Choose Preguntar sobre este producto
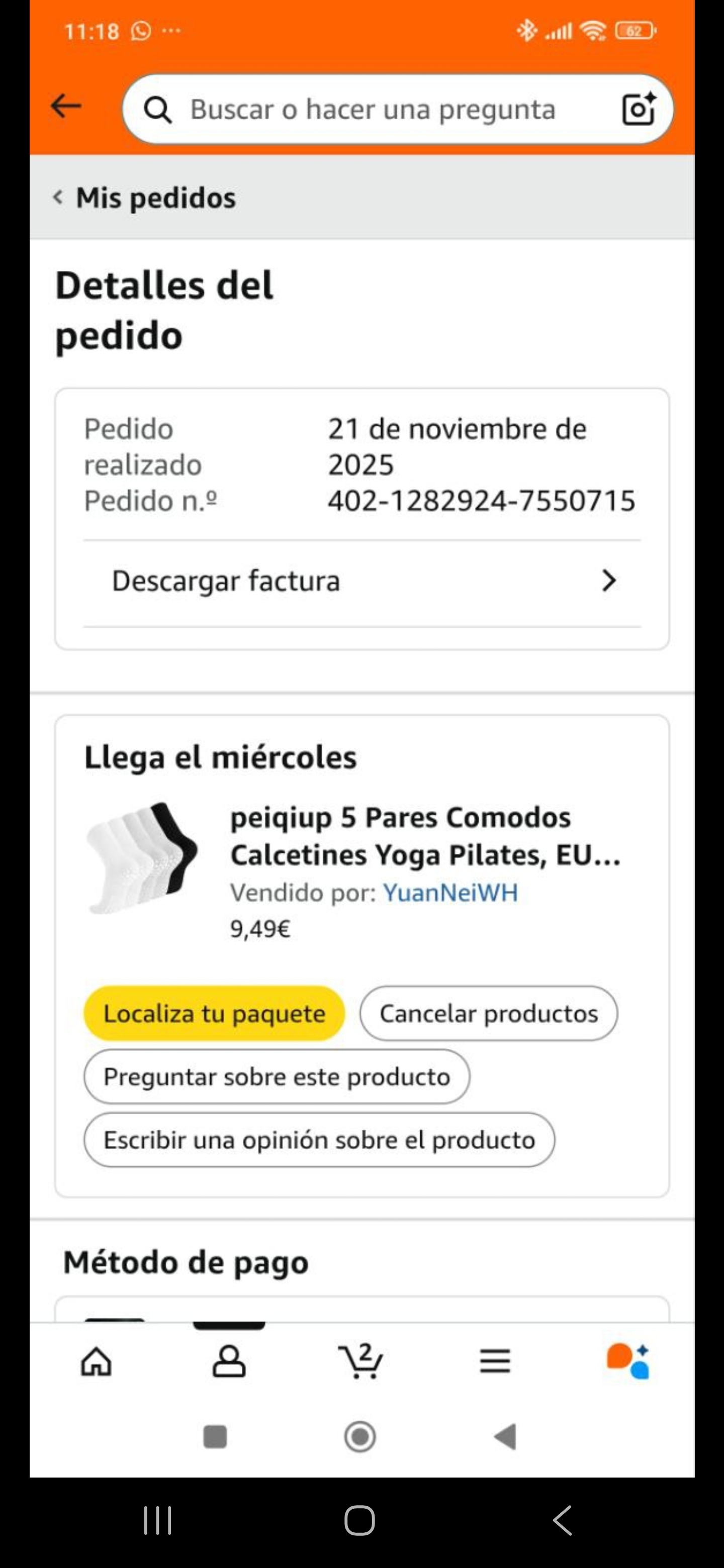 point(277,1077)
